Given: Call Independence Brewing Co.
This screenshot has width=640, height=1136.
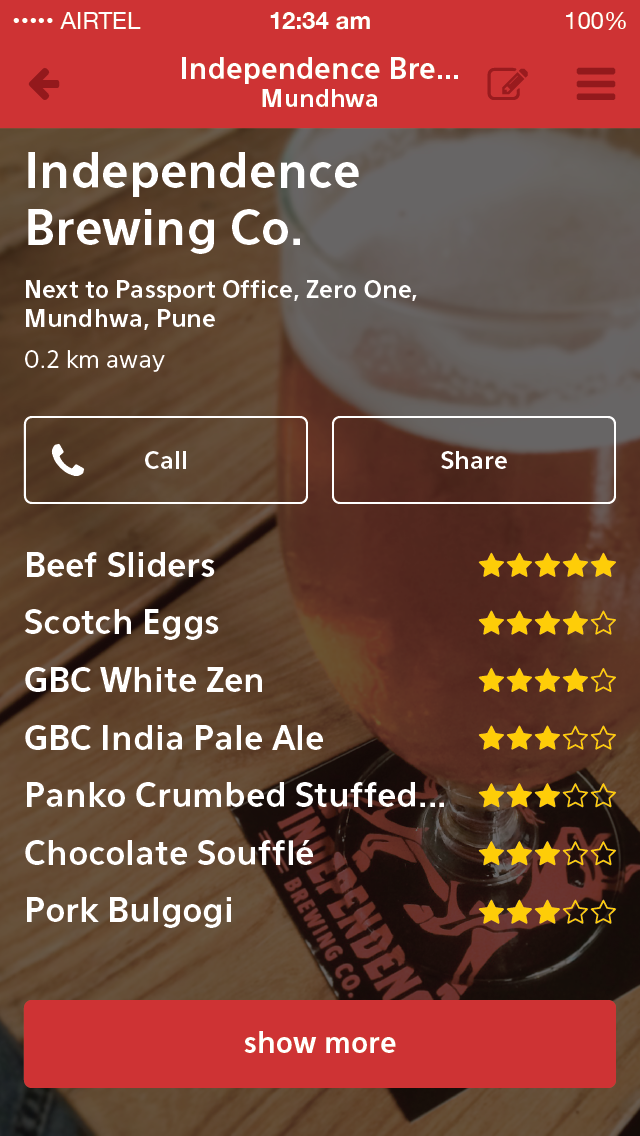Looking at the screenshot, I should pyautogui.click(x=166, y=460).
